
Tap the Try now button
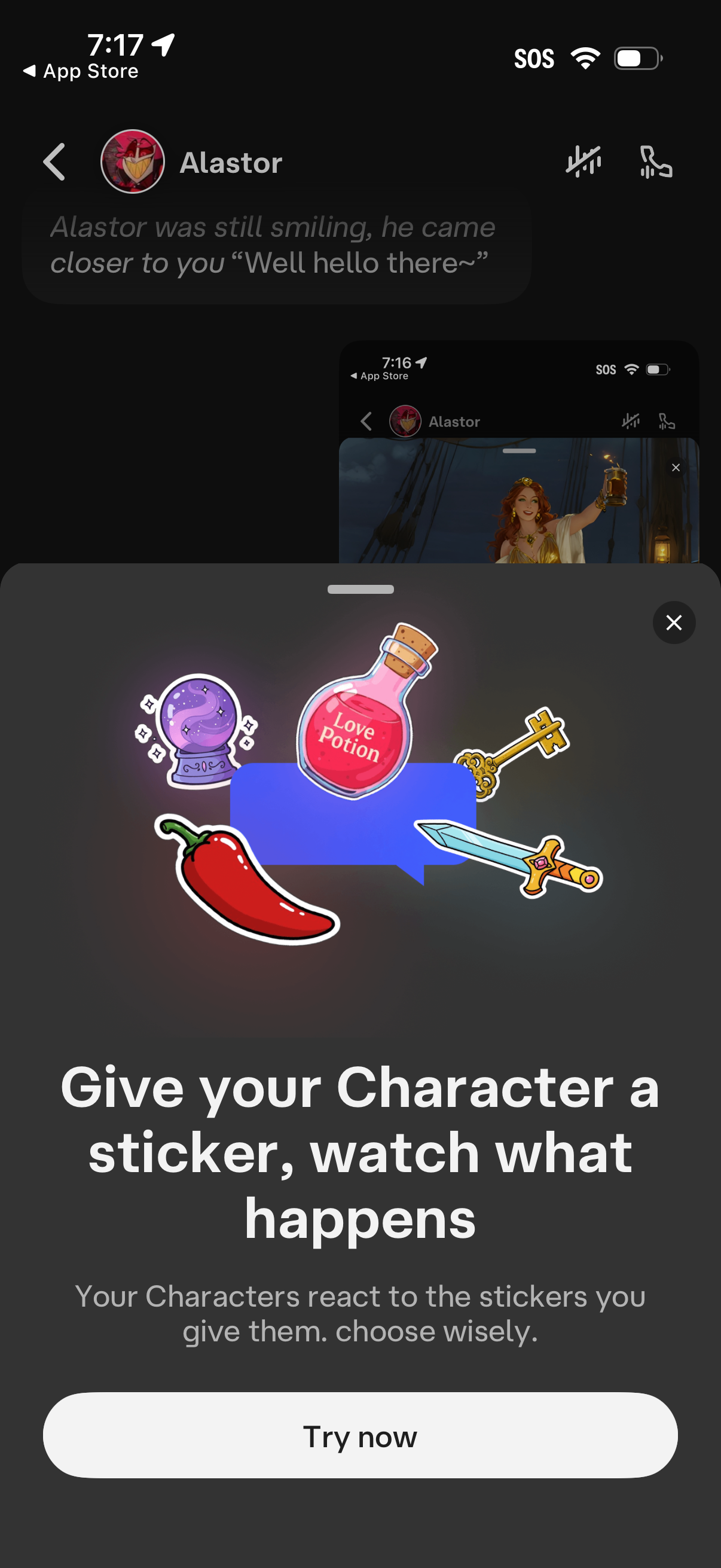point(360,1435)
